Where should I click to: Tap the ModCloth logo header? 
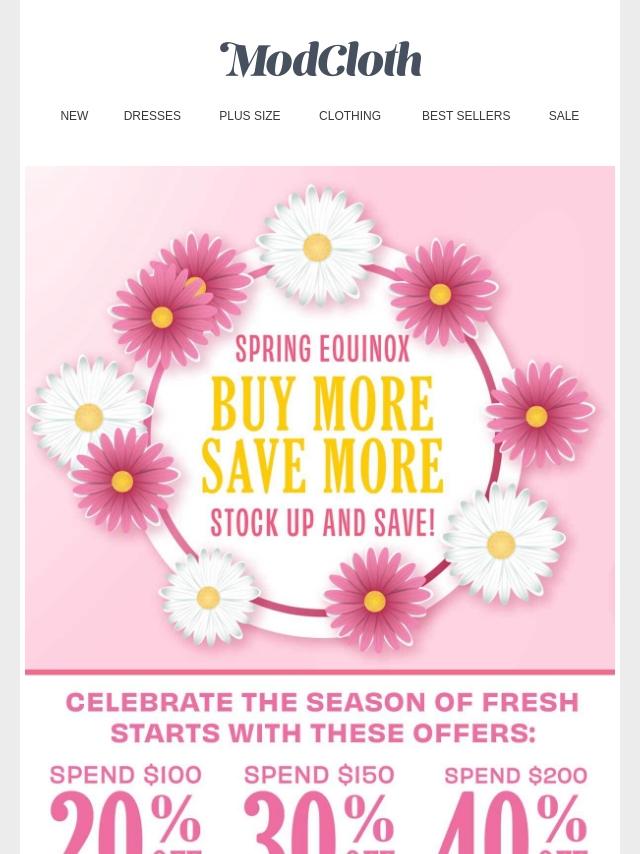320,59
